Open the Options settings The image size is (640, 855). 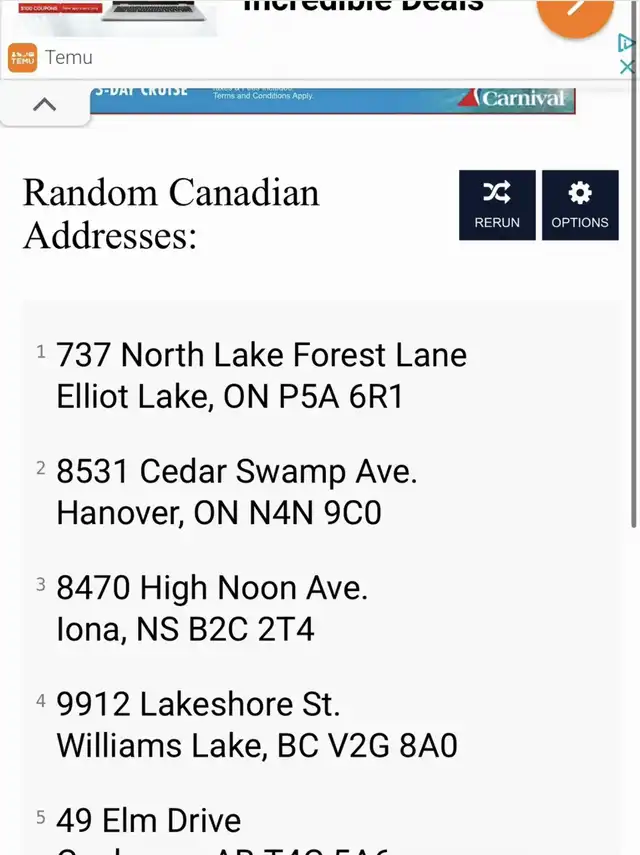(580, 205)
